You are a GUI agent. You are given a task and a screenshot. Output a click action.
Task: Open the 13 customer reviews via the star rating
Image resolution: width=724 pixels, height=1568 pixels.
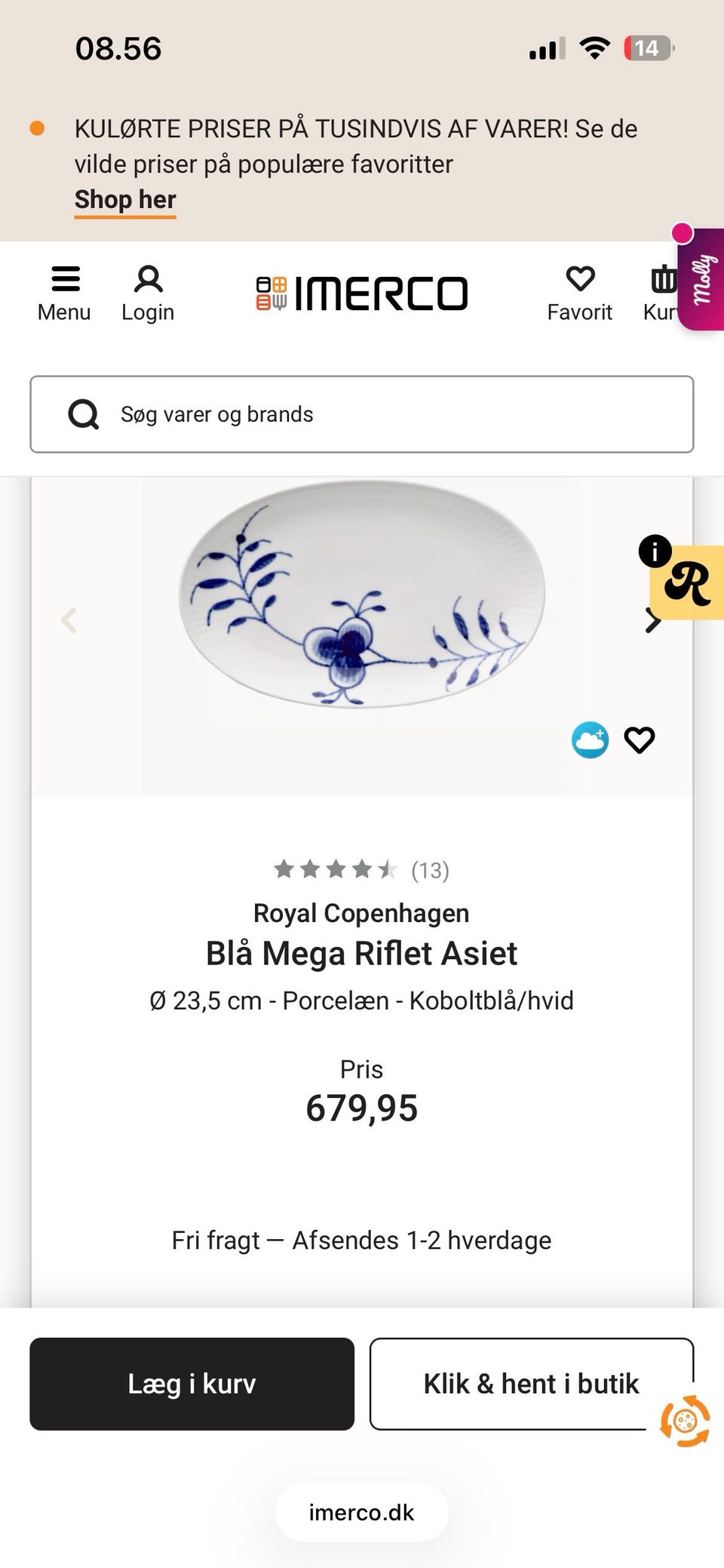pyautogui.click(x=362, y=869)
